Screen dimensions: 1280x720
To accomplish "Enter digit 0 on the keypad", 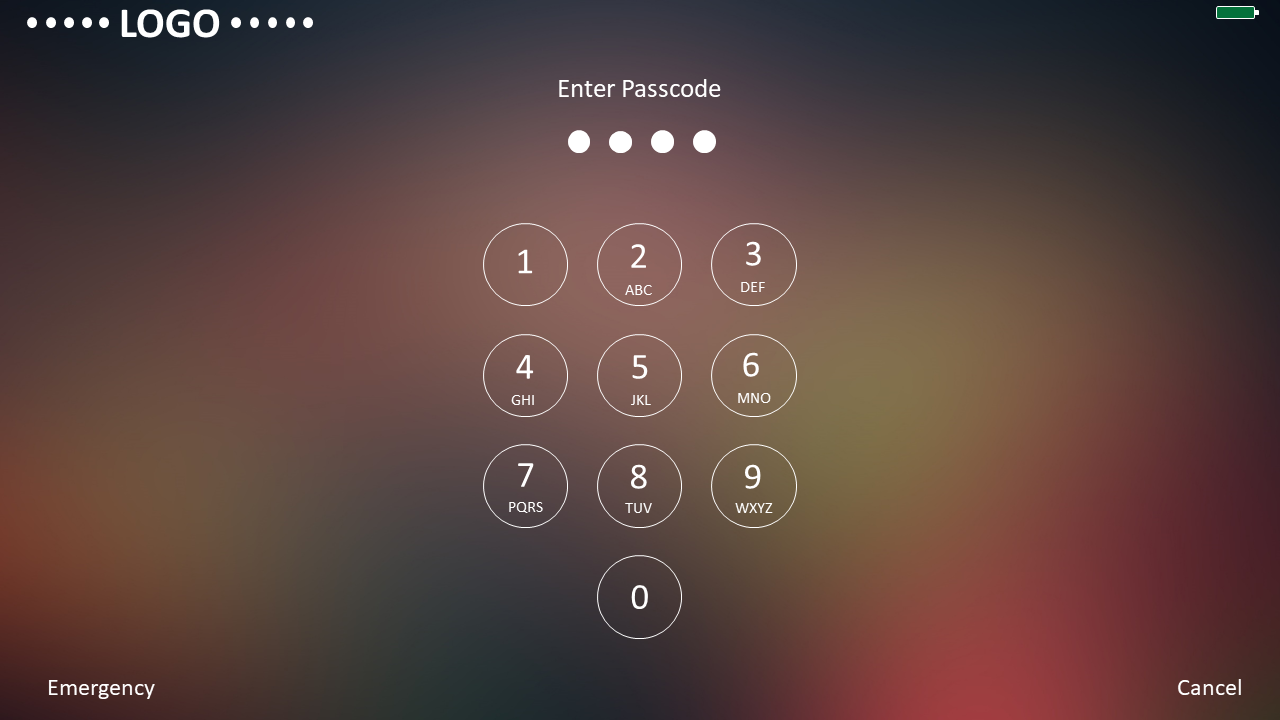I will tap(639, 597).
